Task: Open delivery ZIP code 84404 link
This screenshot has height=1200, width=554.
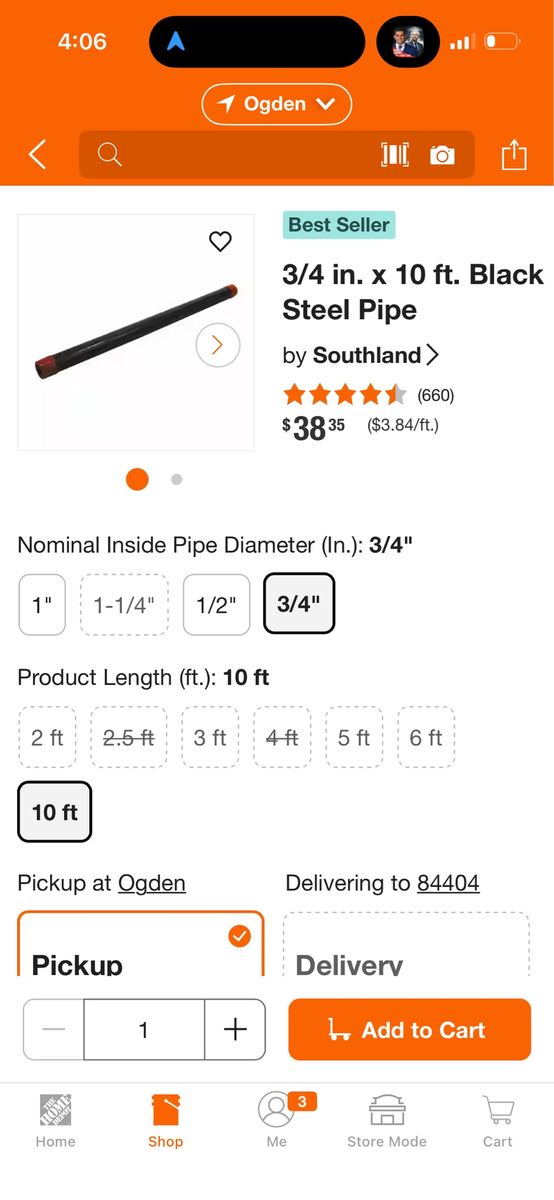Action: point(448,883)
